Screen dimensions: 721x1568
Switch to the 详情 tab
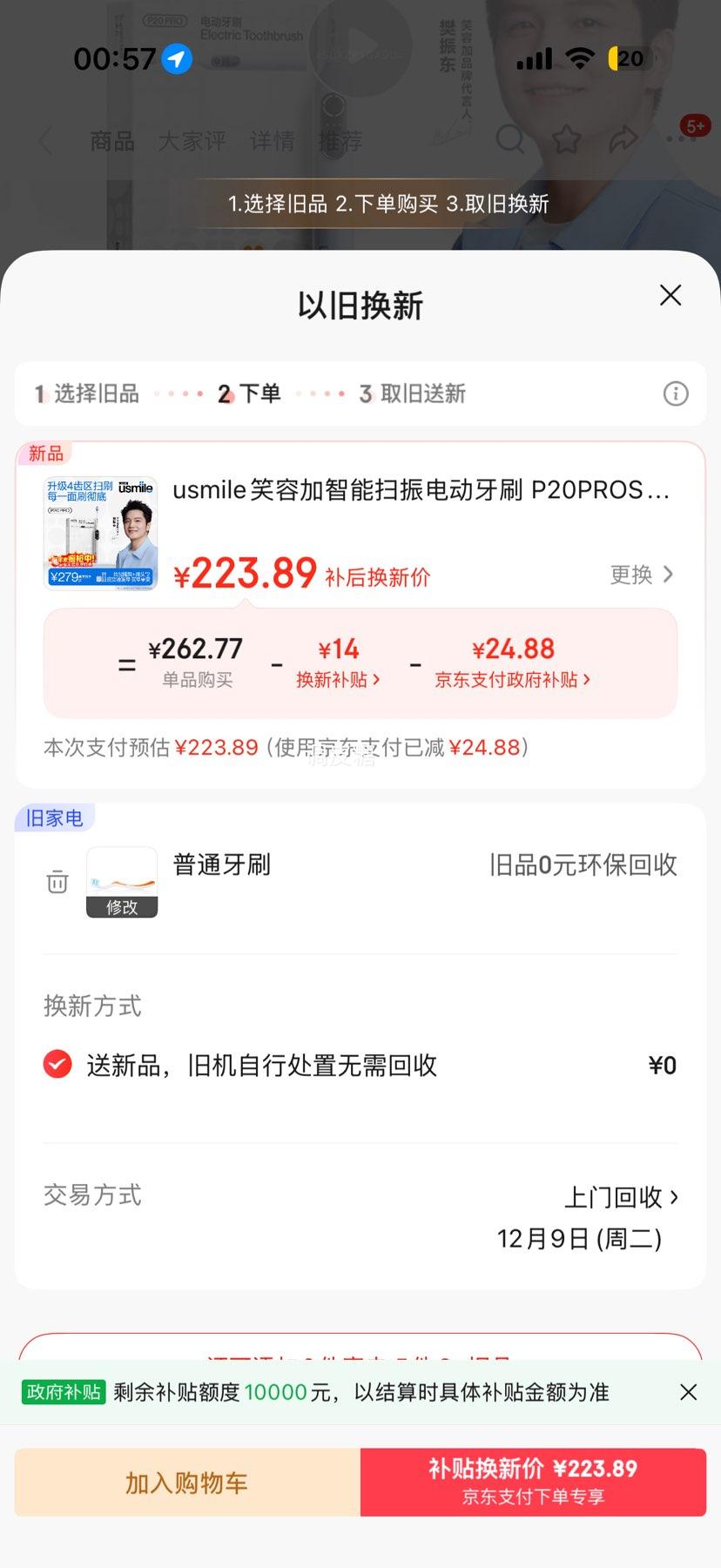pyautogui.click(x=273, y=140)
